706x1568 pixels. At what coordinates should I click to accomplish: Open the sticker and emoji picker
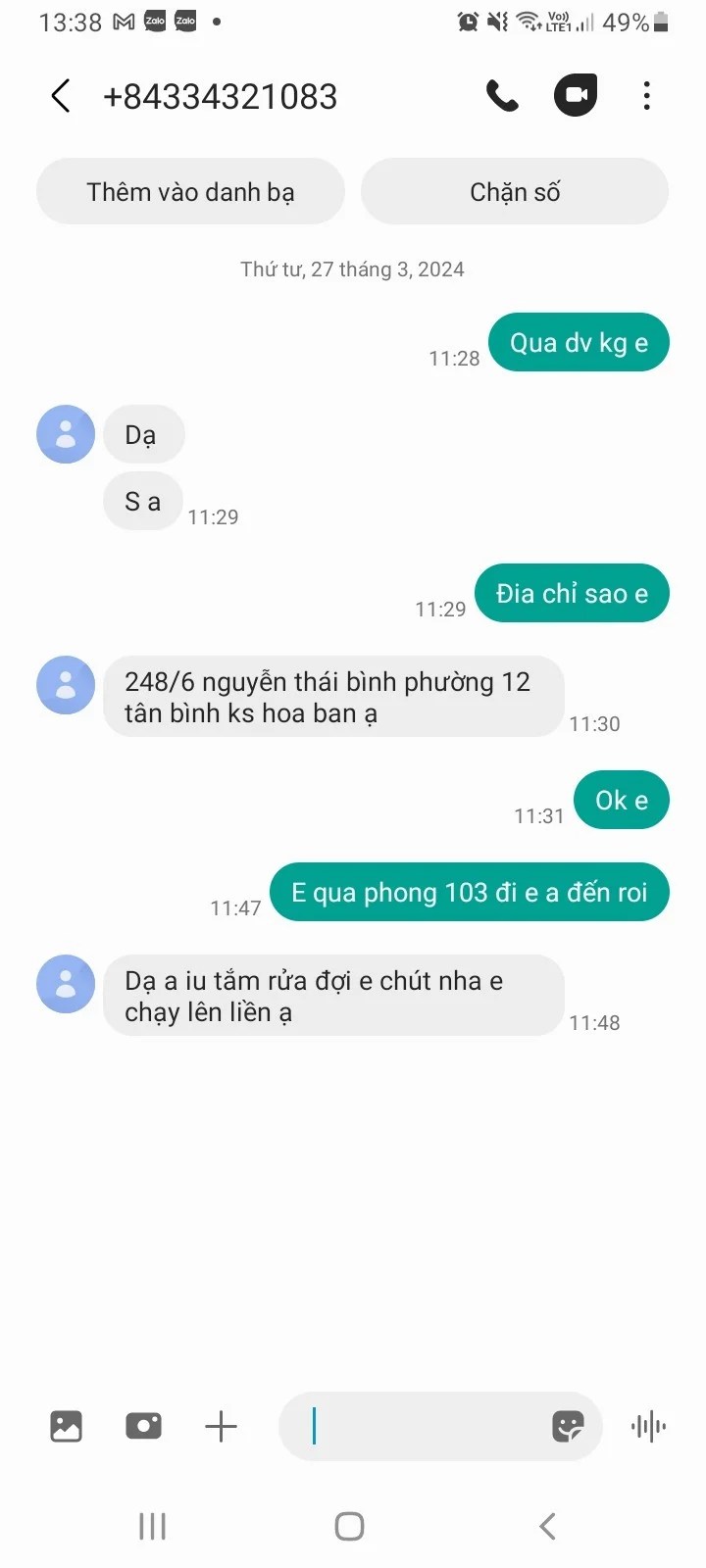(x=568, y=1426)
